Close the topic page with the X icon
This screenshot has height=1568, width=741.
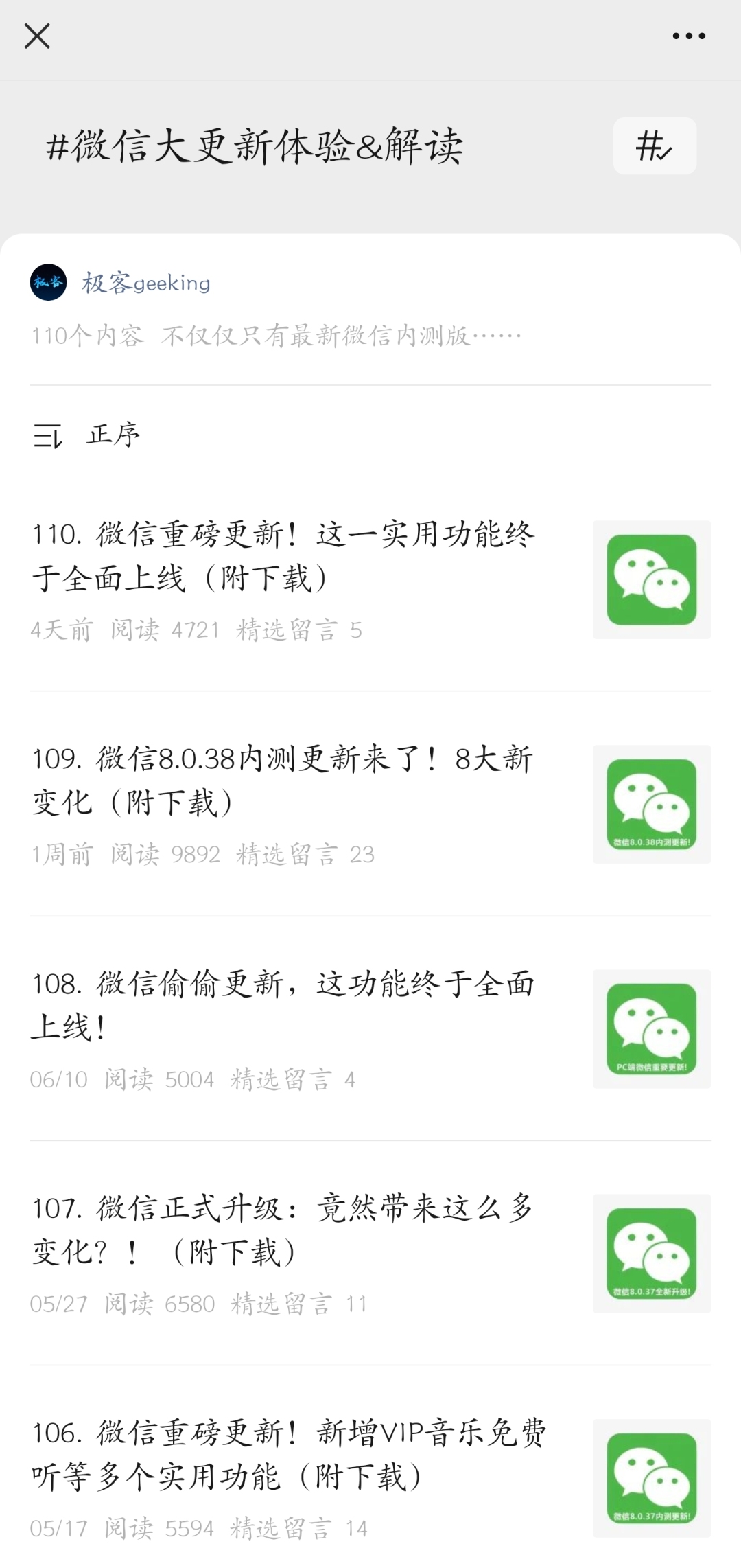coord(37,36)
